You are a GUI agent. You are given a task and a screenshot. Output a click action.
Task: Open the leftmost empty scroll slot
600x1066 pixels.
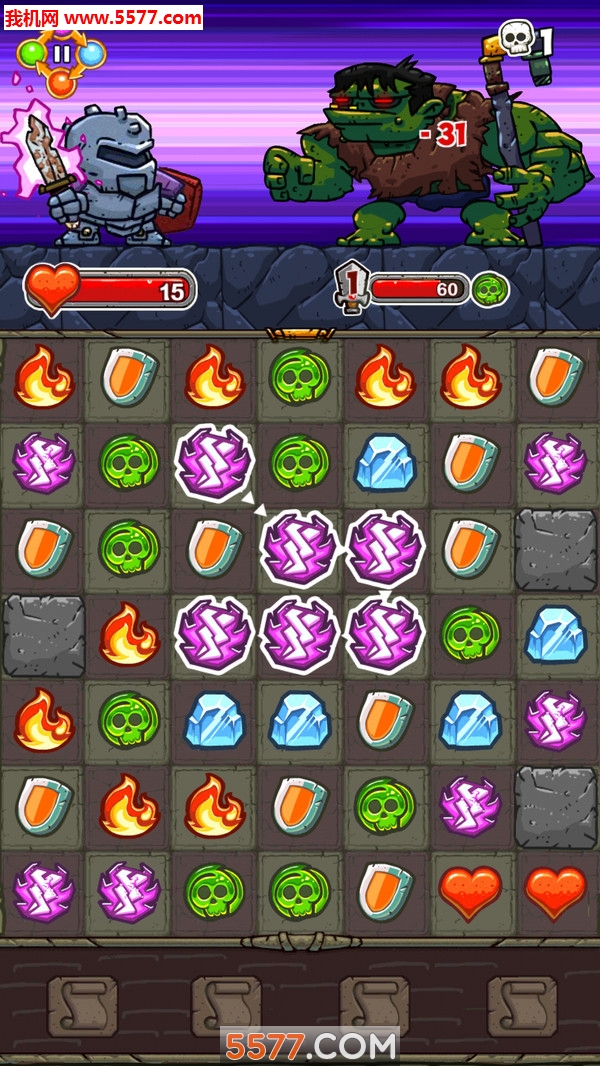tap(82, 1005)
